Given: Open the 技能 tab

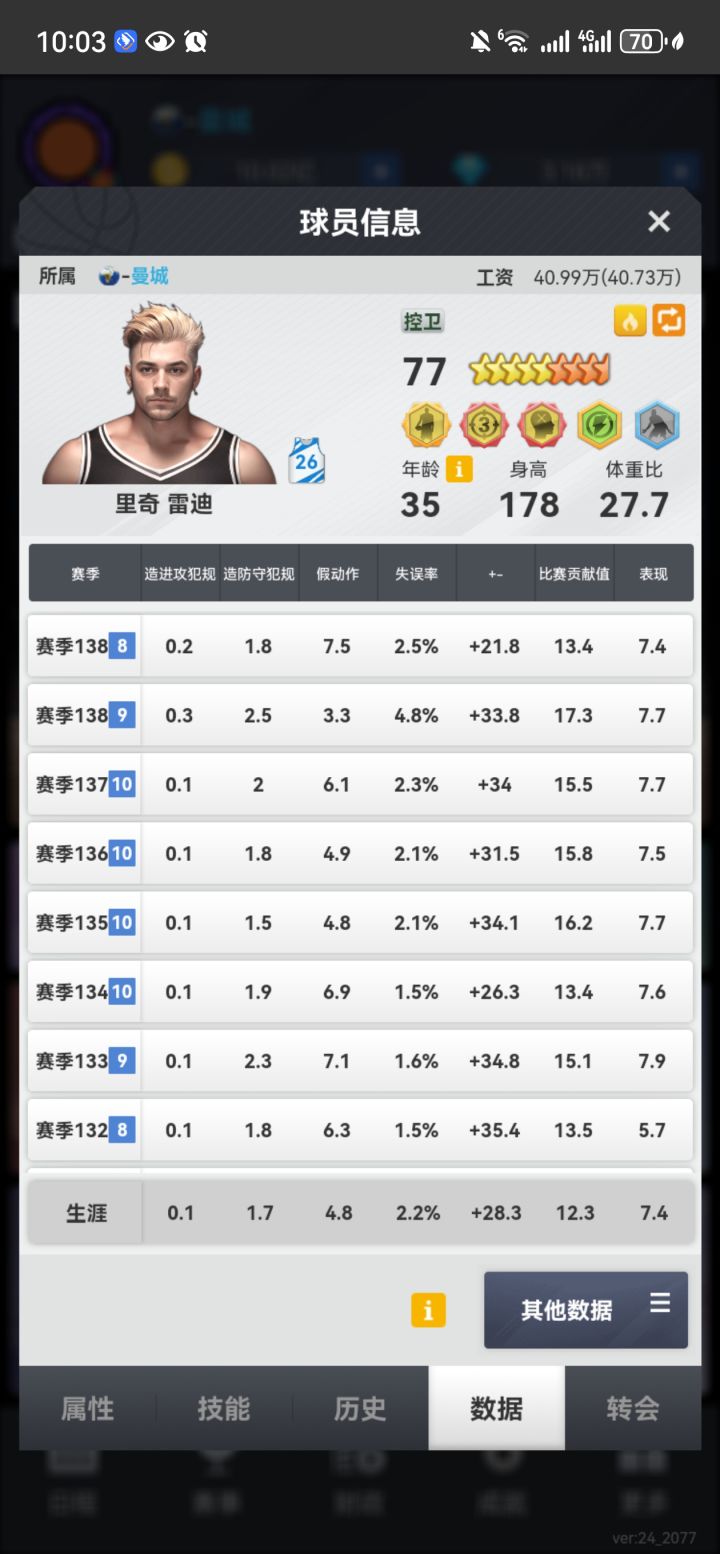Looking at the screenshot, I should point(223,1408).
